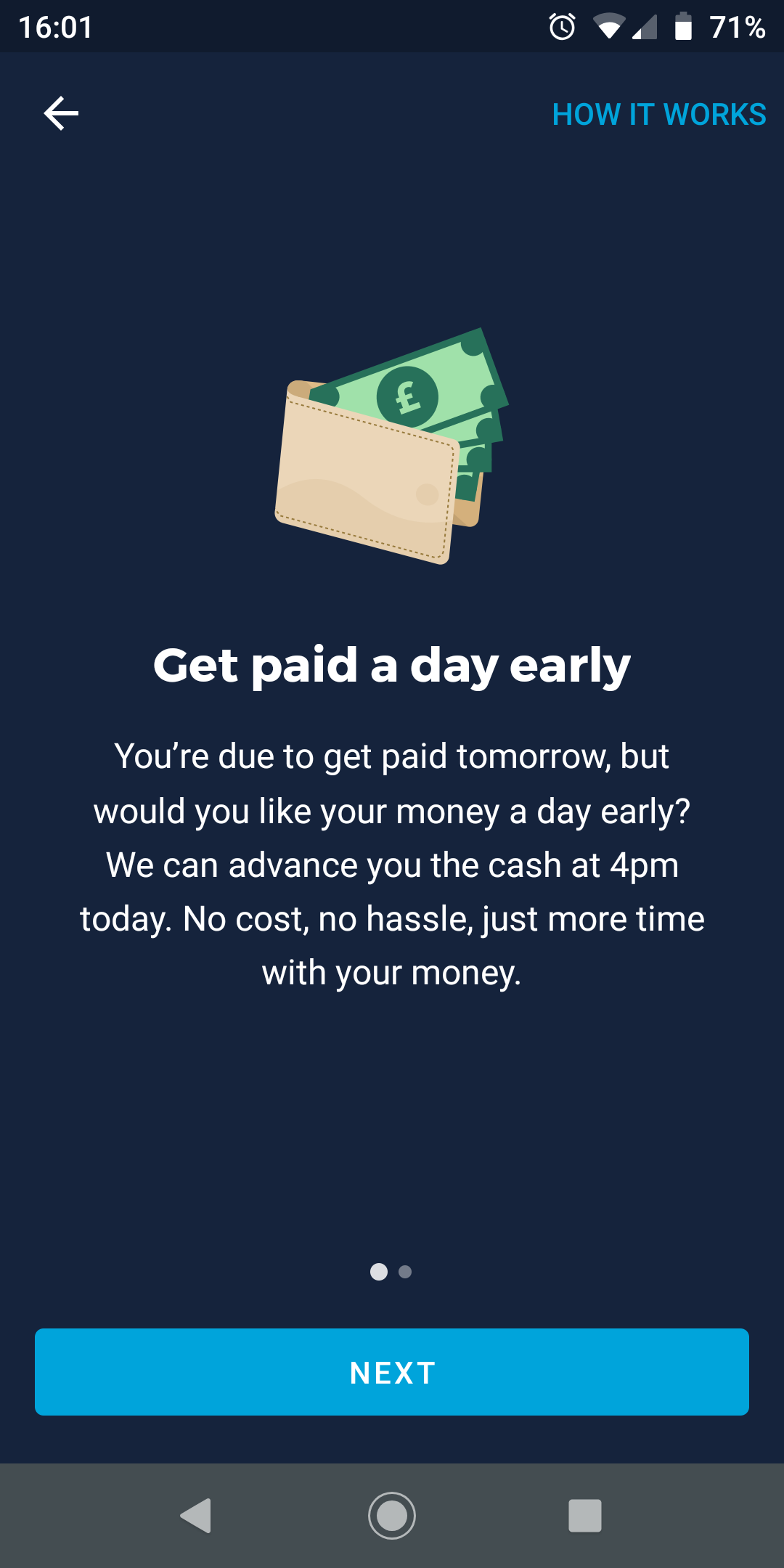The width and height of the screenshot is (784, 1568).
Task: Open the How It Works link
Action: (658, 115)
